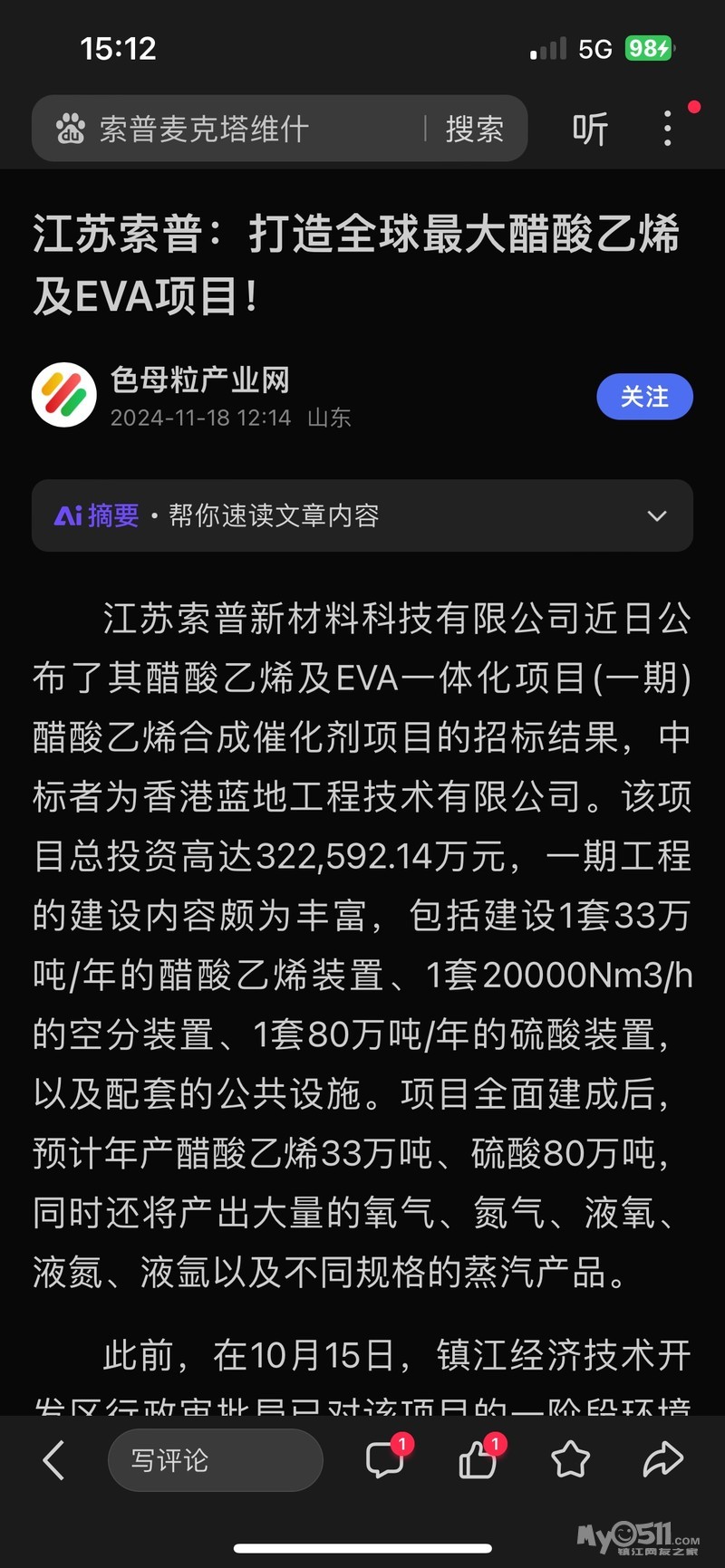Tap the search field showing 索普麦克塔维什
The height and width of the screenshot is (1568, 725).
pos(236,130)
